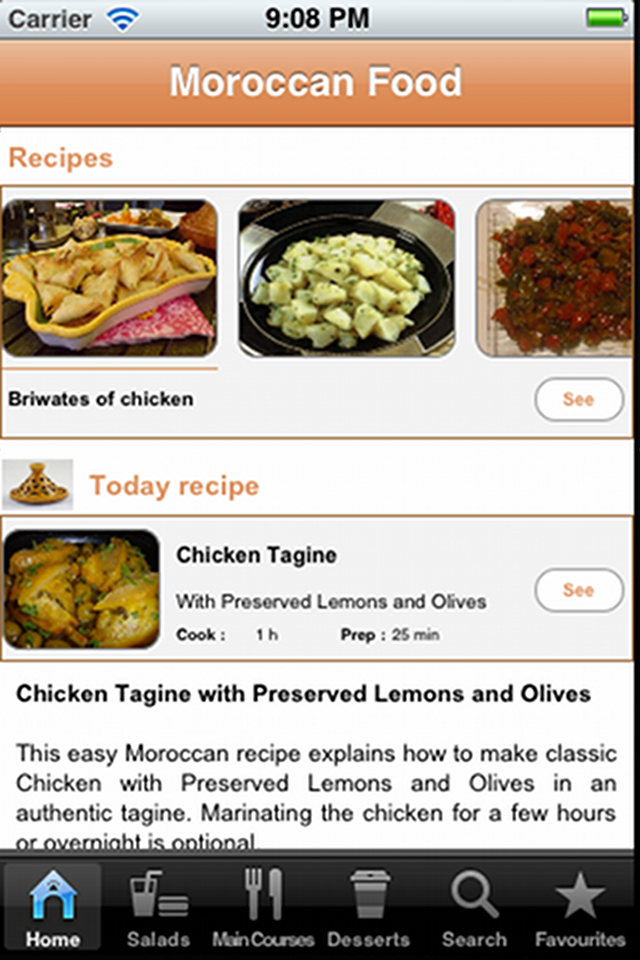Tap See for Briwates of chicken

578,399
